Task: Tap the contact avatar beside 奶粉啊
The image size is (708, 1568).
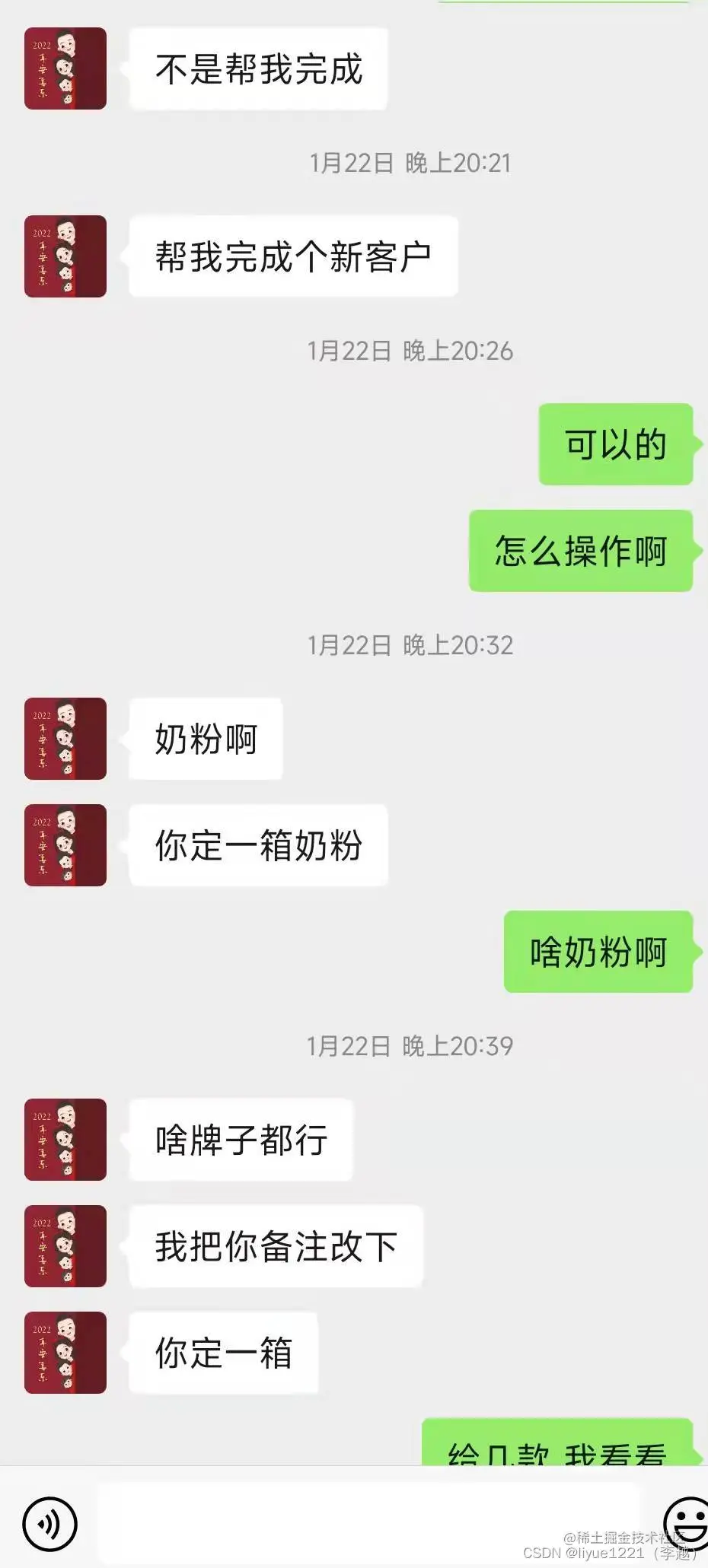Action: (65, 738)
